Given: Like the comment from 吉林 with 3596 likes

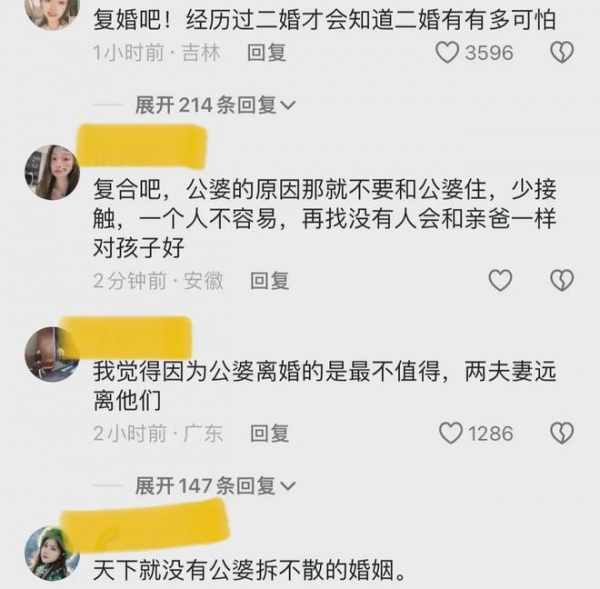Looking at the screenshot, I should click(x=447, y=52).
